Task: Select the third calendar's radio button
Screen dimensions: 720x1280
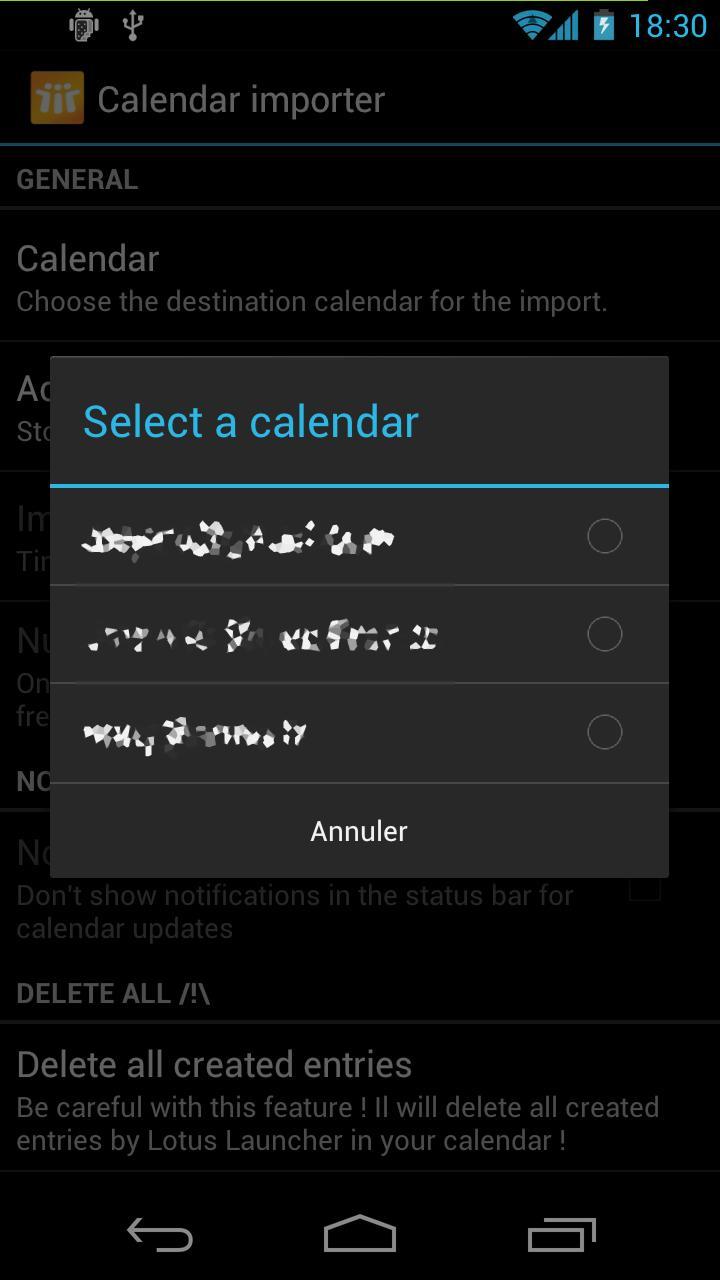Action: coord(604,732)
